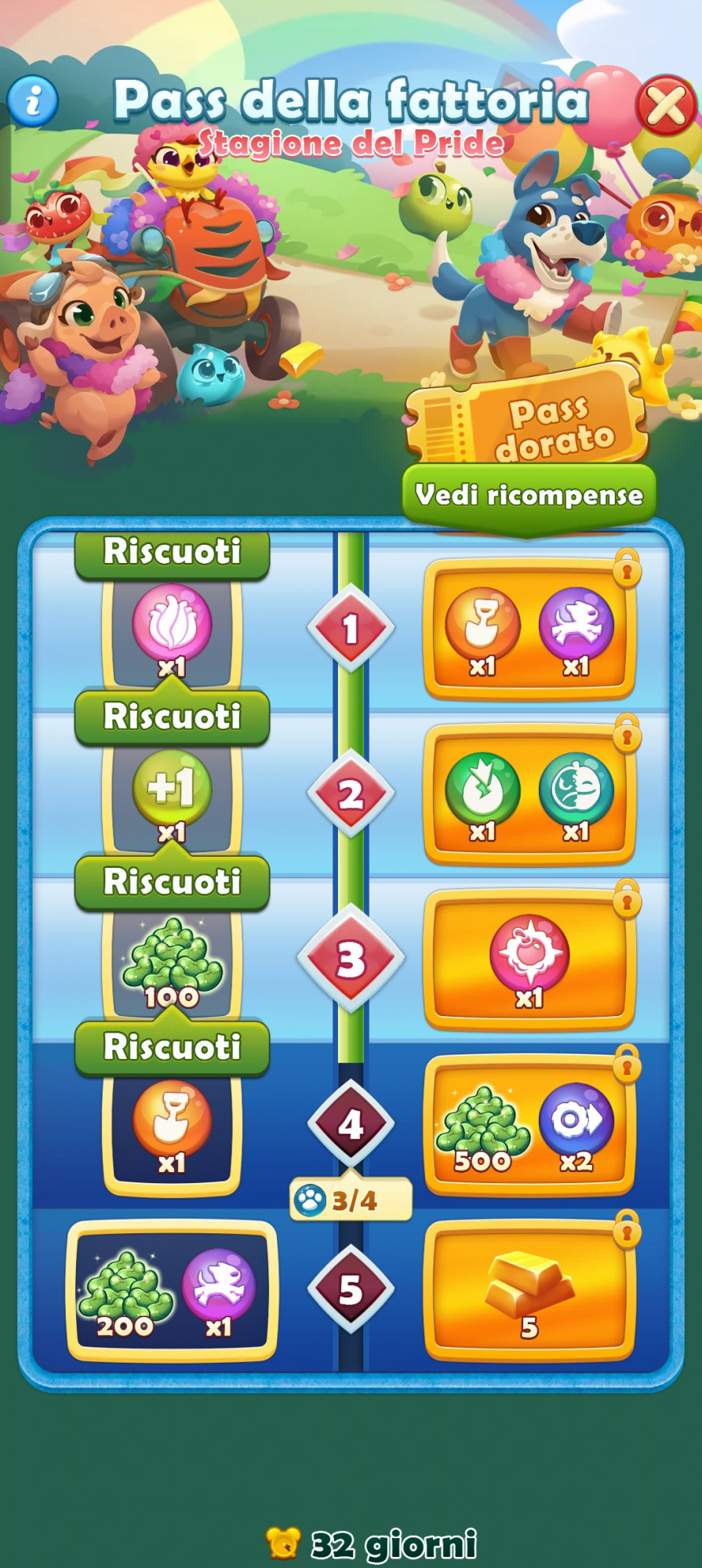Close the Pass della fattoria screen

pyautogui.click(x=665, y=105)
